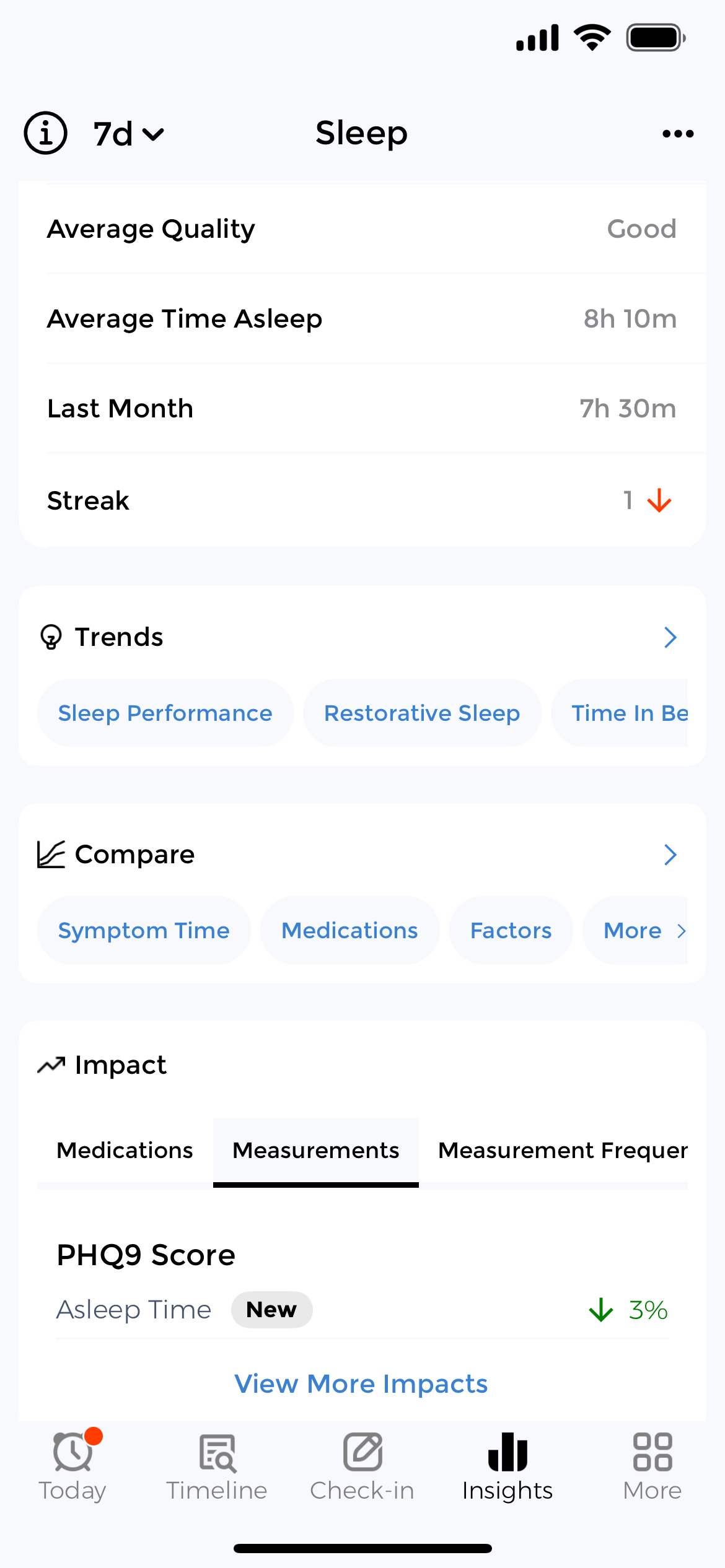Click the trend arrow icon beside Impact
The width and height of the screenshot is (725, 1568).
pos(52,1064)
